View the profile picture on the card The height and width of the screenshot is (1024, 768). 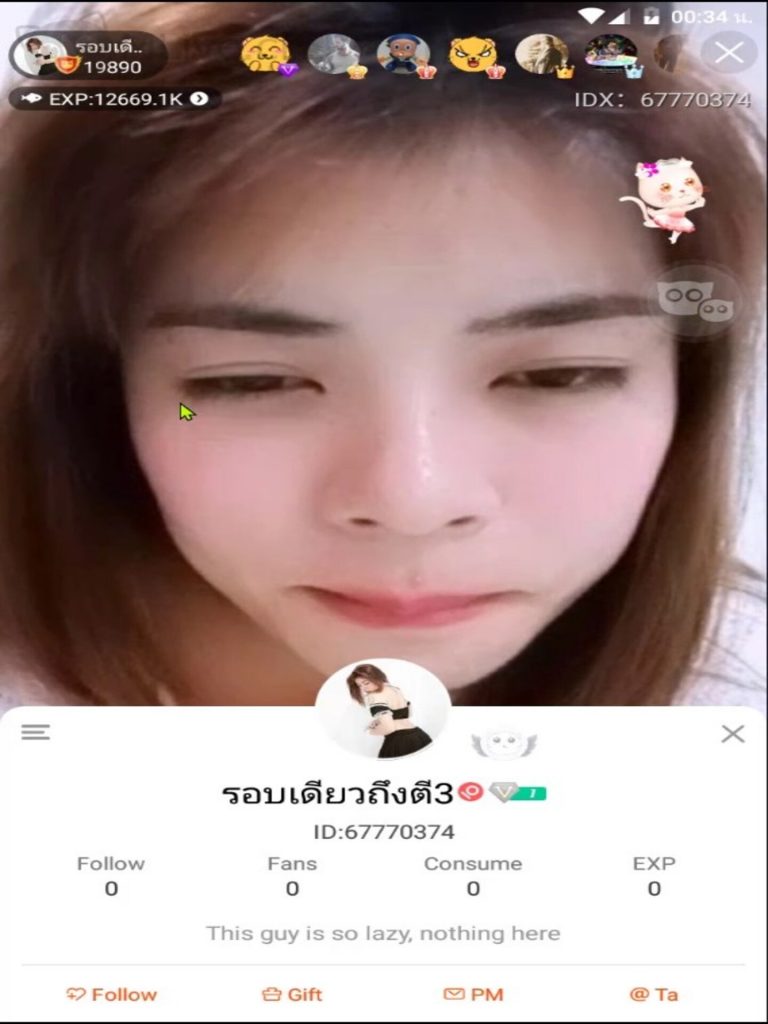pos(383,710)
